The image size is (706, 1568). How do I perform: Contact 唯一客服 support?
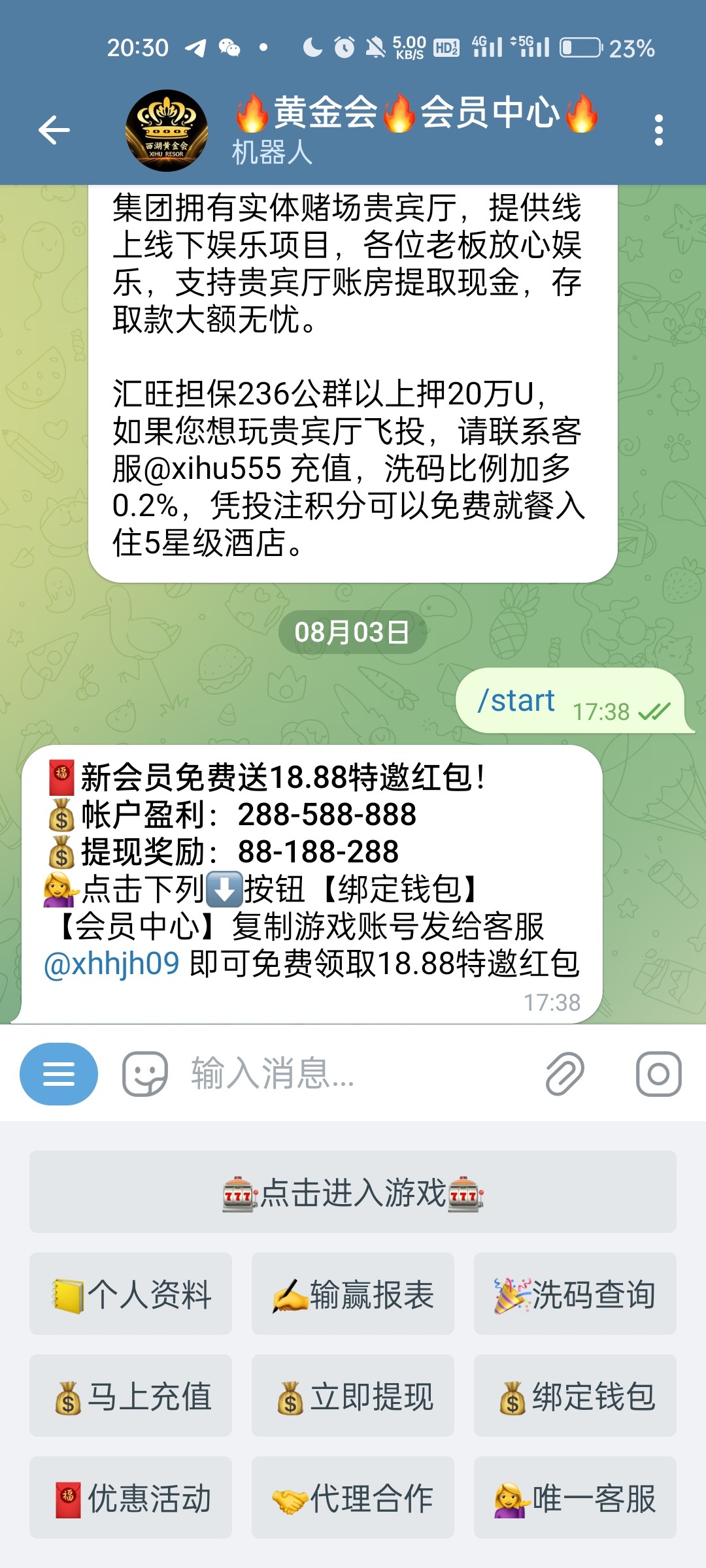click(575, 1498)
